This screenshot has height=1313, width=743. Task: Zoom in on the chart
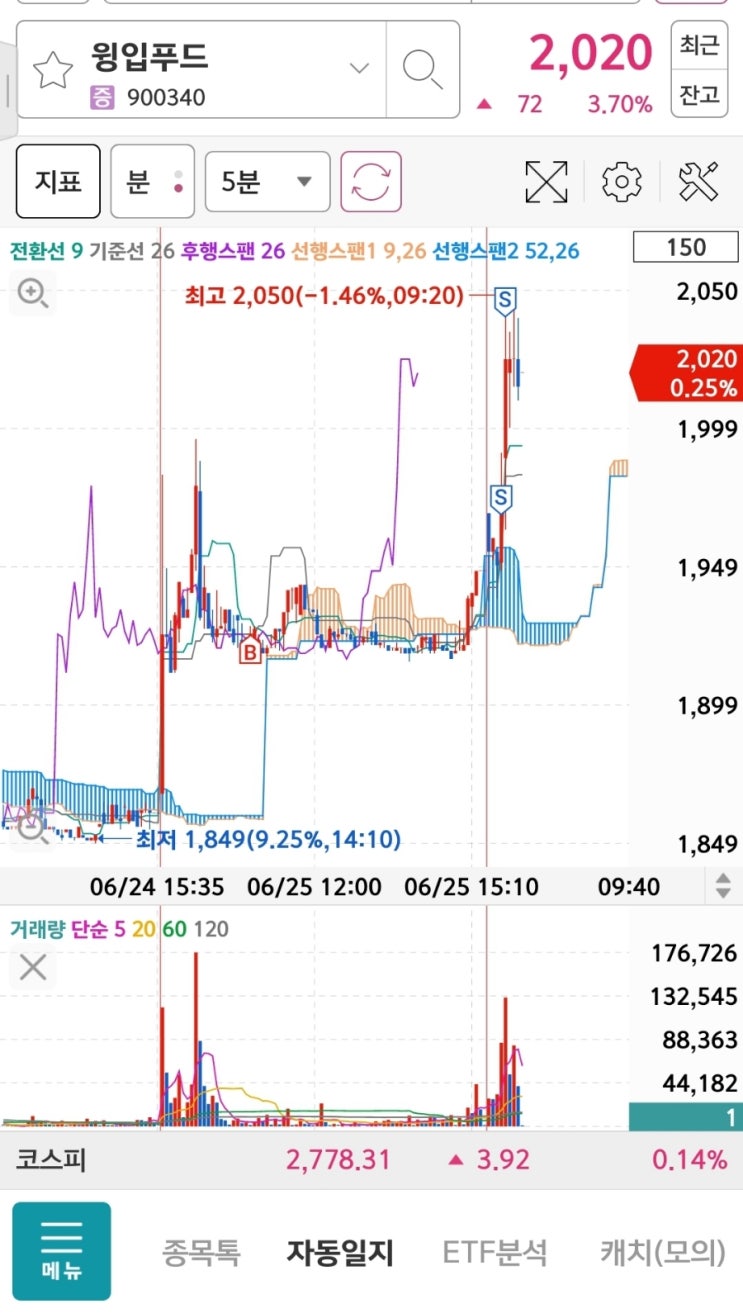(x=33, y=293)
